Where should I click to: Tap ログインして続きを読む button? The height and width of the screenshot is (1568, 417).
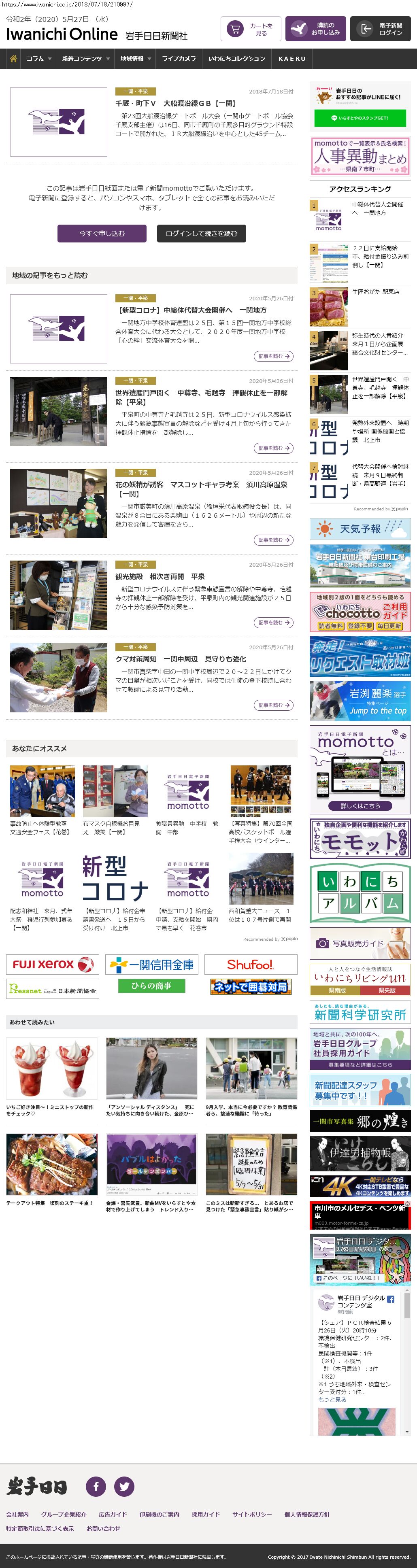coord(201,233)
